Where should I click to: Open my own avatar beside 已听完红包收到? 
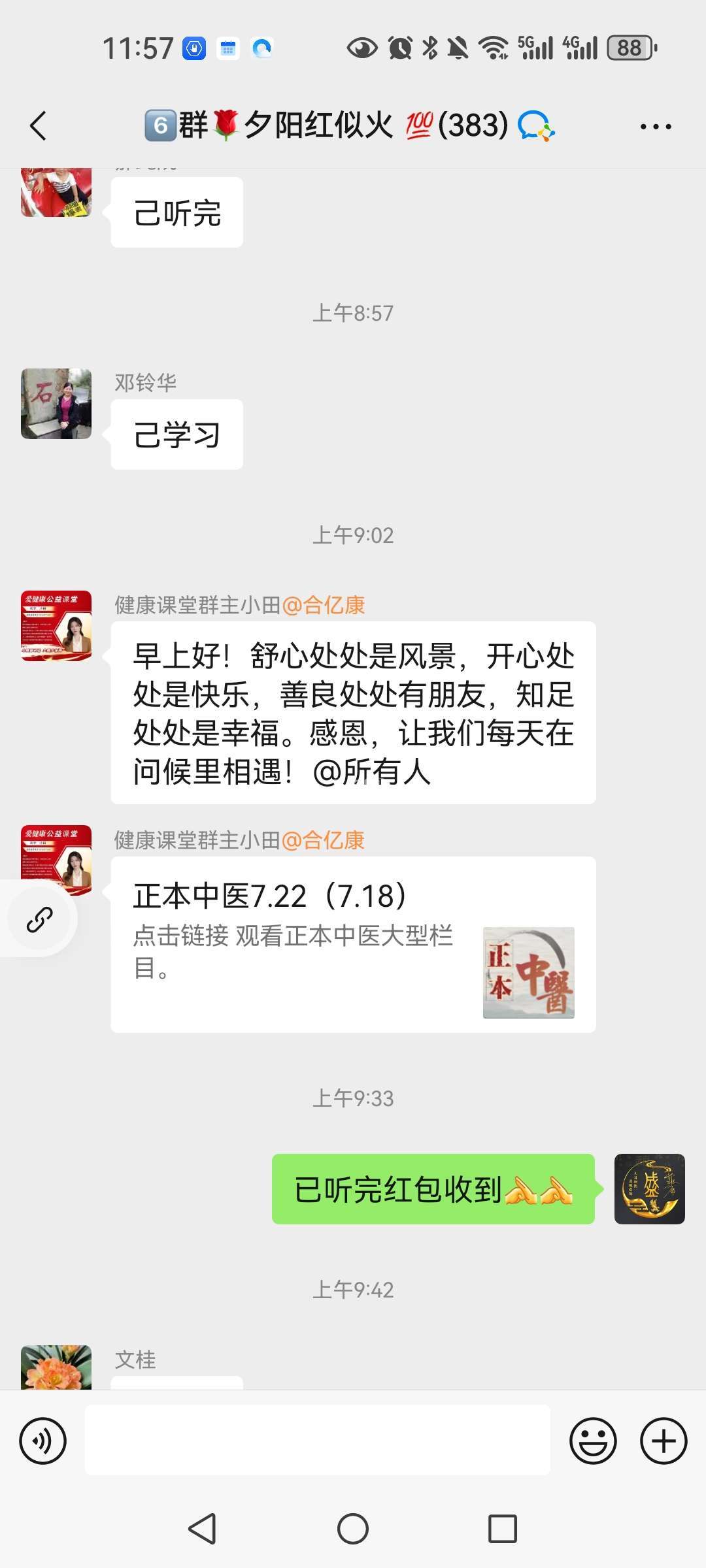pos(649,1188)
